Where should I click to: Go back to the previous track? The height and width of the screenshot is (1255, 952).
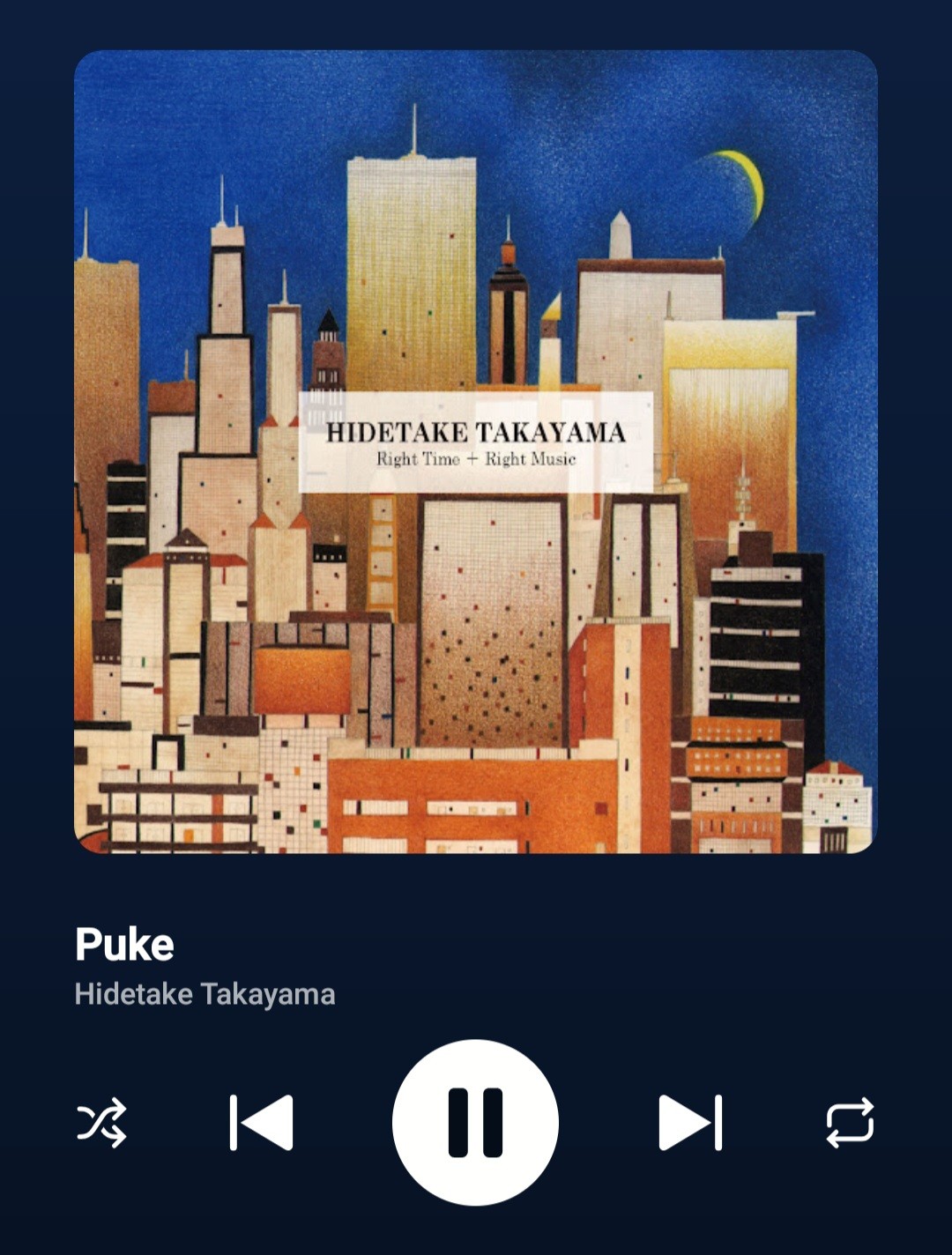pyautogui.click(x=261, y=1123)
